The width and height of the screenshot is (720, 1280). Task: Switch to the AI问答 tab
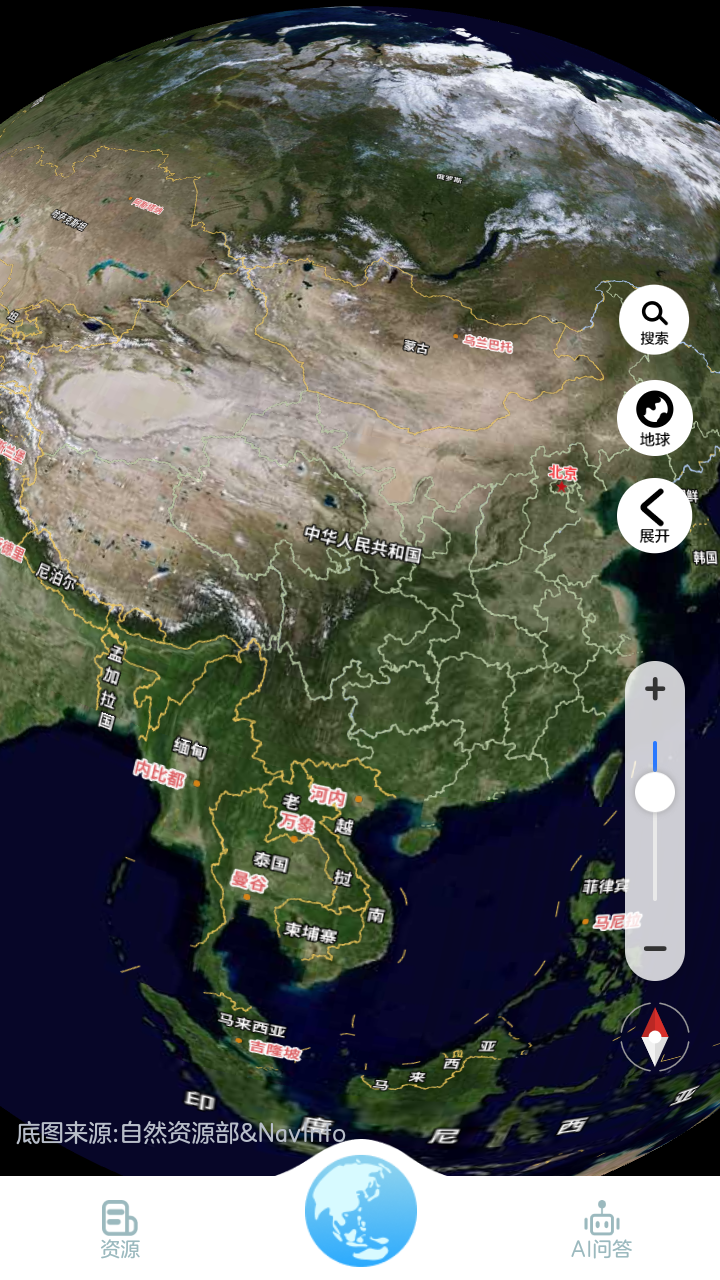tap(601, 1230)
